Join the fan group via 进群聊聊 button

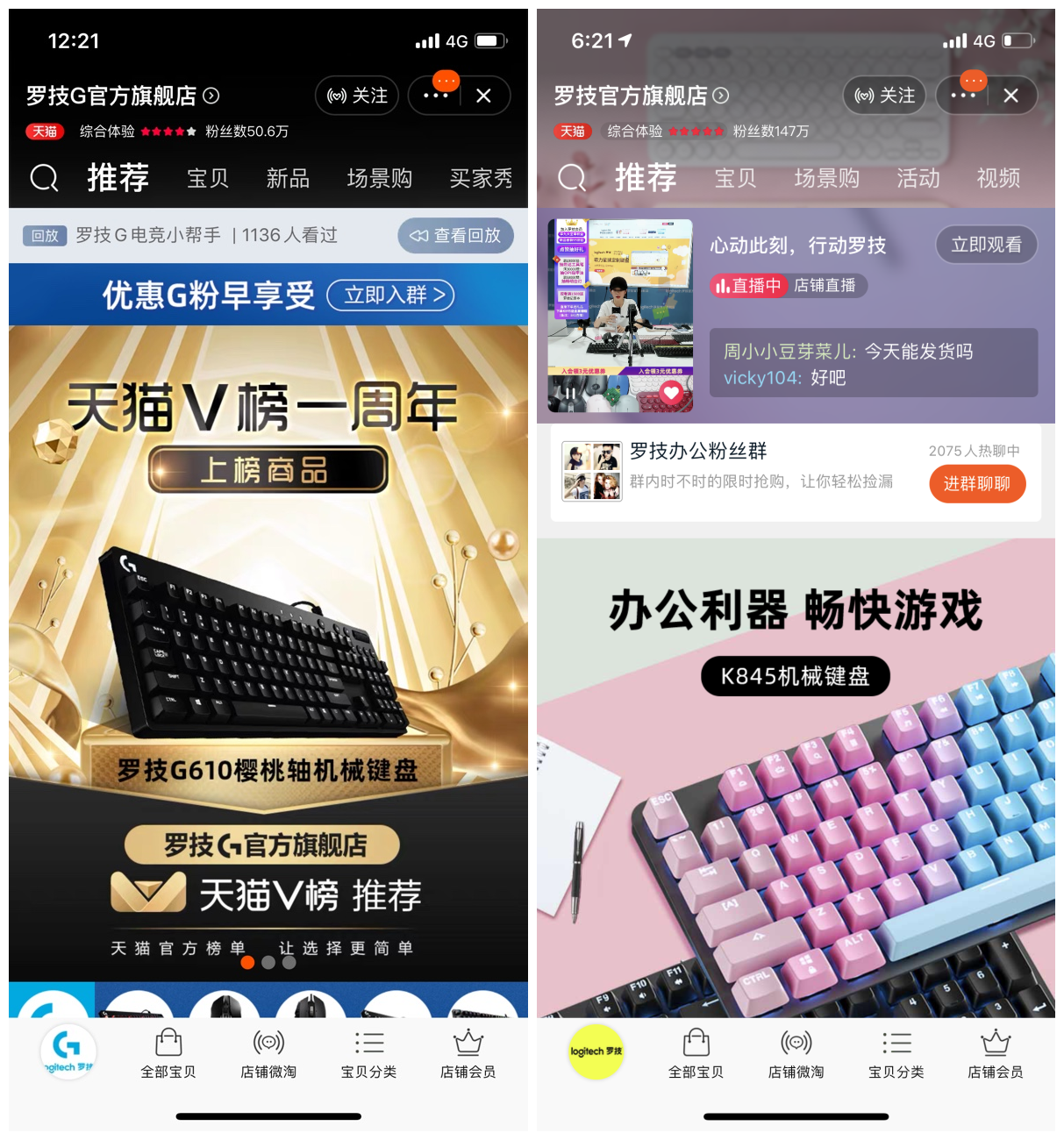(977, 483)
